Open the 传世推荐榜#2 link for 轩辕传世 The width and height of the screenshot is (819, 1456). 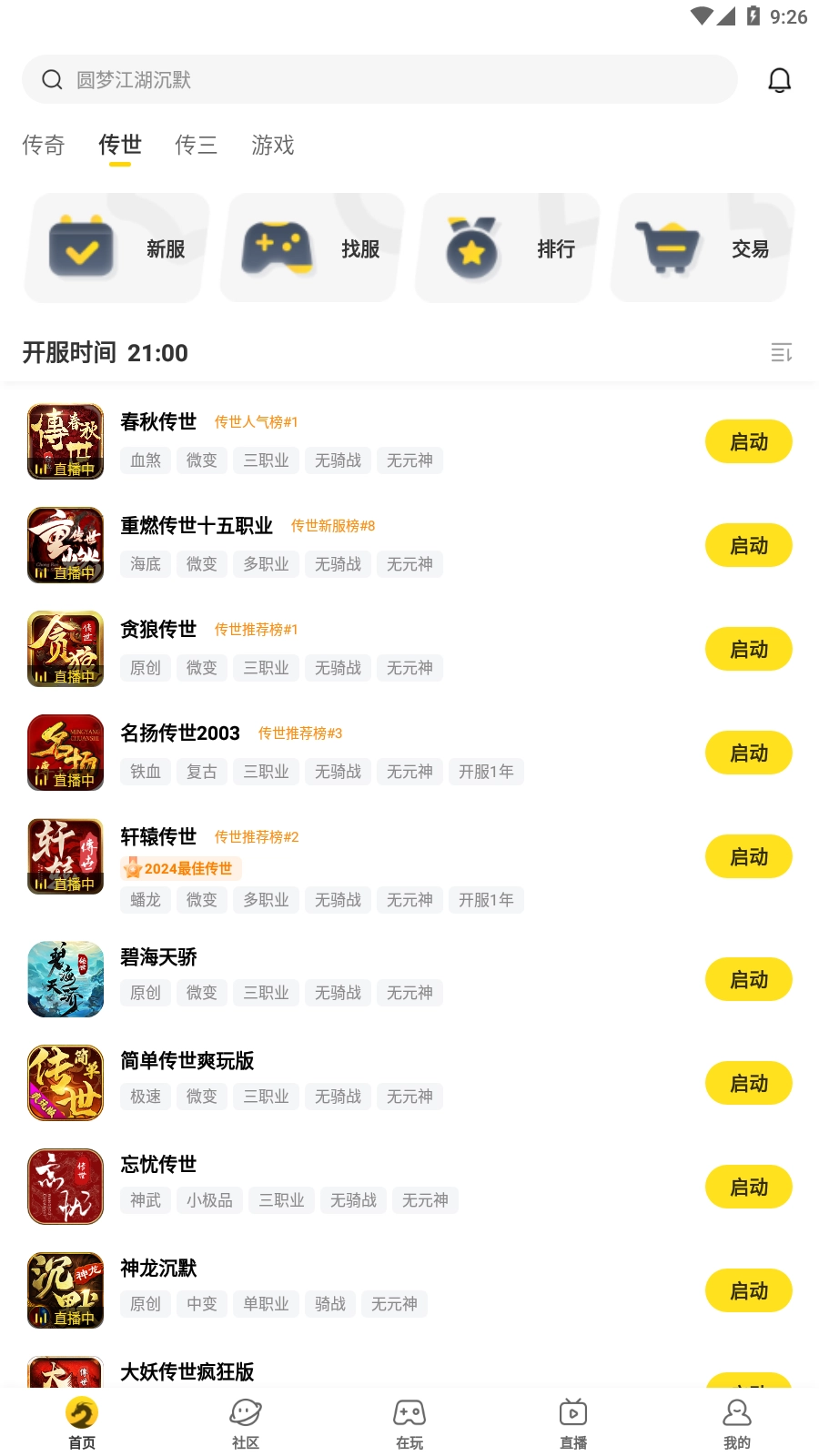(256, 837)
